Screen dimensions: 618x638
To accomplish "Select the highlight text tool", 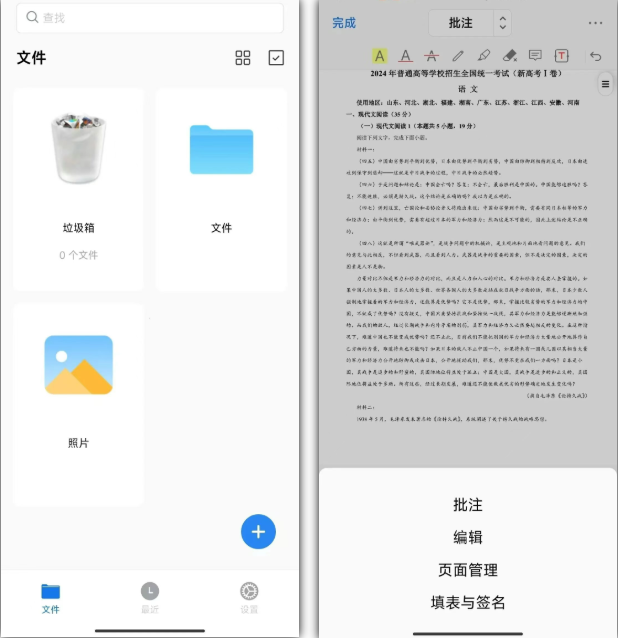I will [380, 56].
